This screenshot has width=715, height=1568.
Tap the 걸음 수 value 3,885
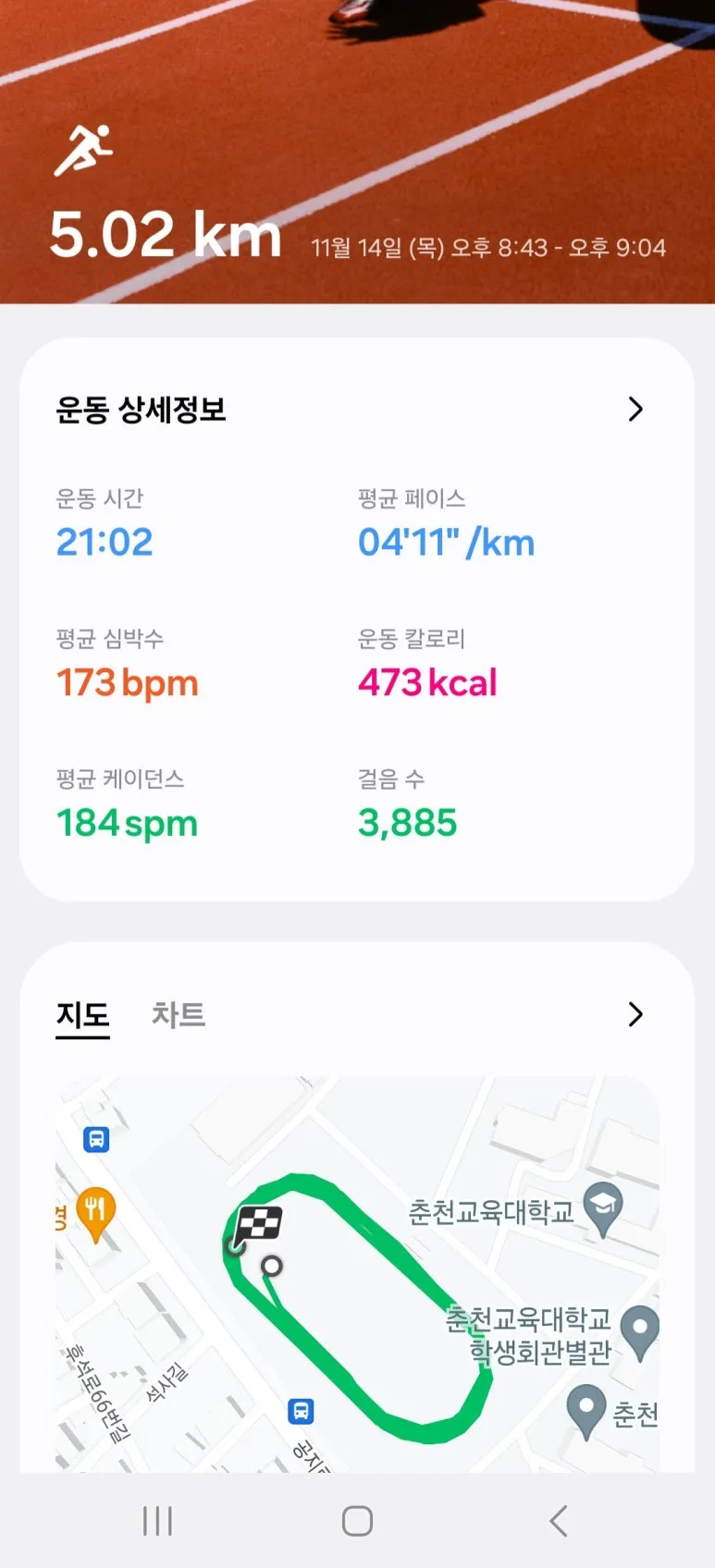[408, 823]
